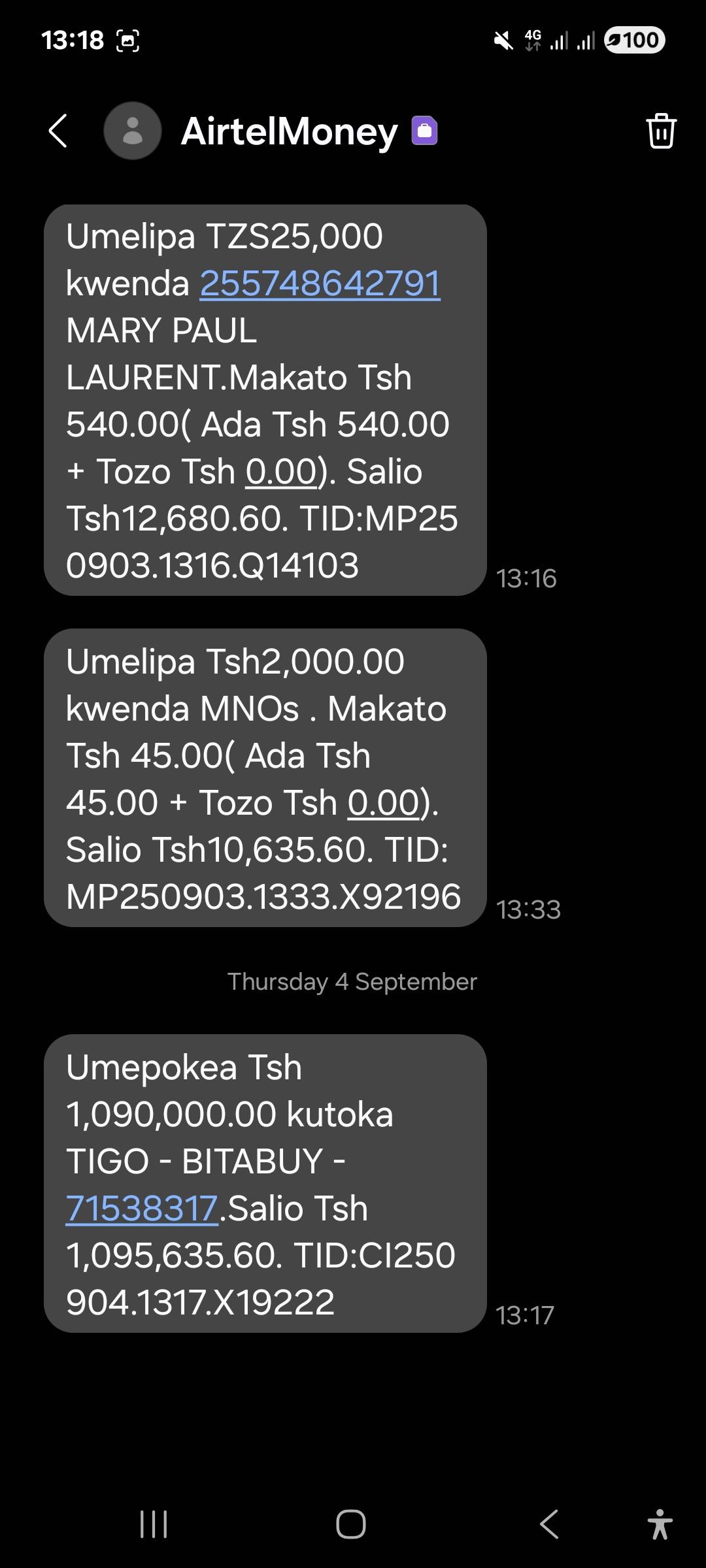Tap the delete trash icon

660,131
